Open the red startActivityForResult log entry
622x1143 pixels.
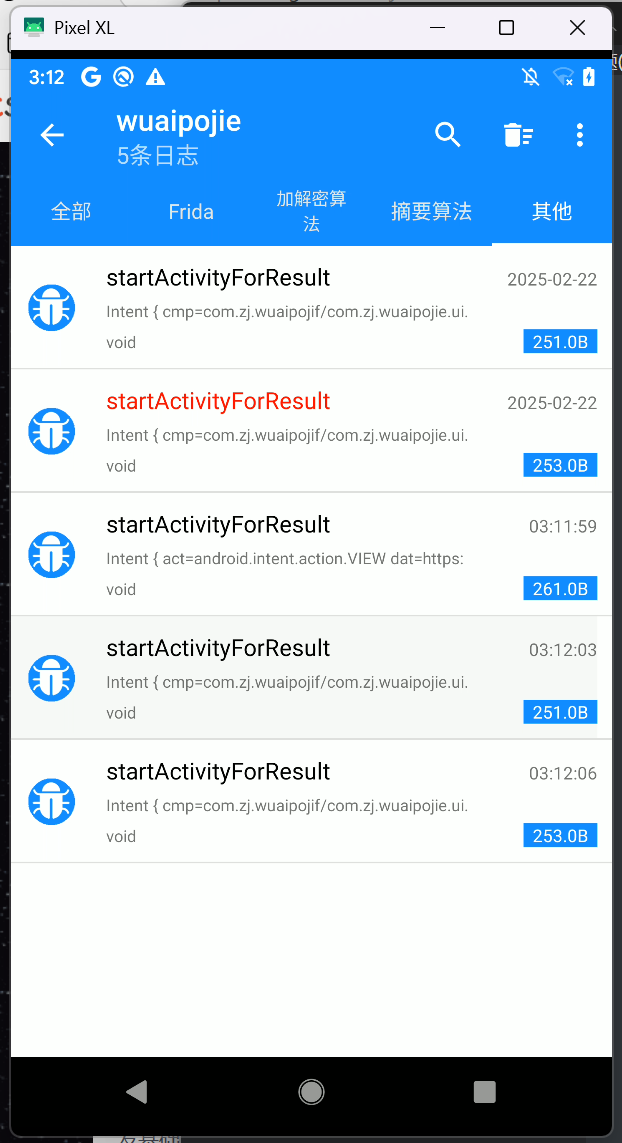click(300, 431)
